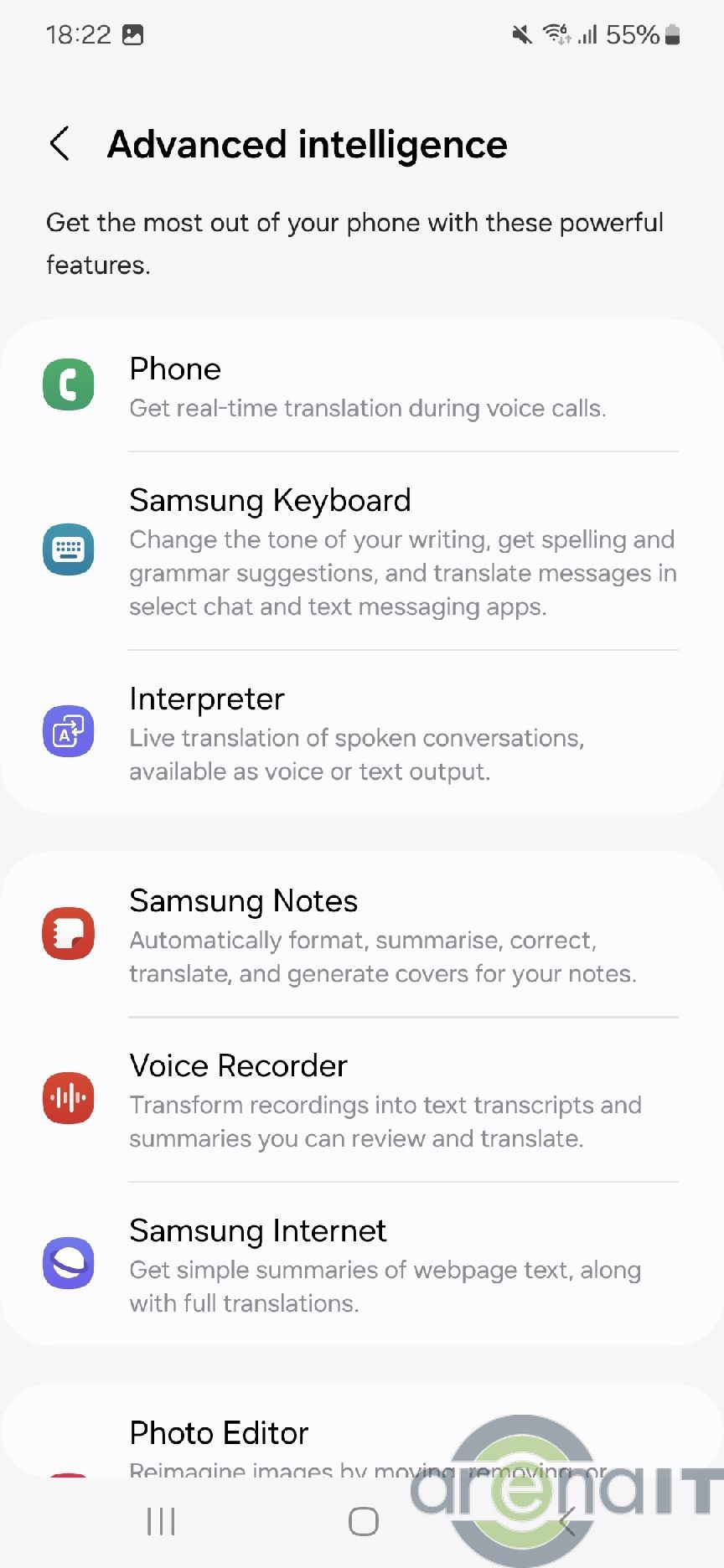Choose the Voice Recorder row
The height and width of the screenshot is (1568, 724).
pyautogui.click(x=362, y=1100)
